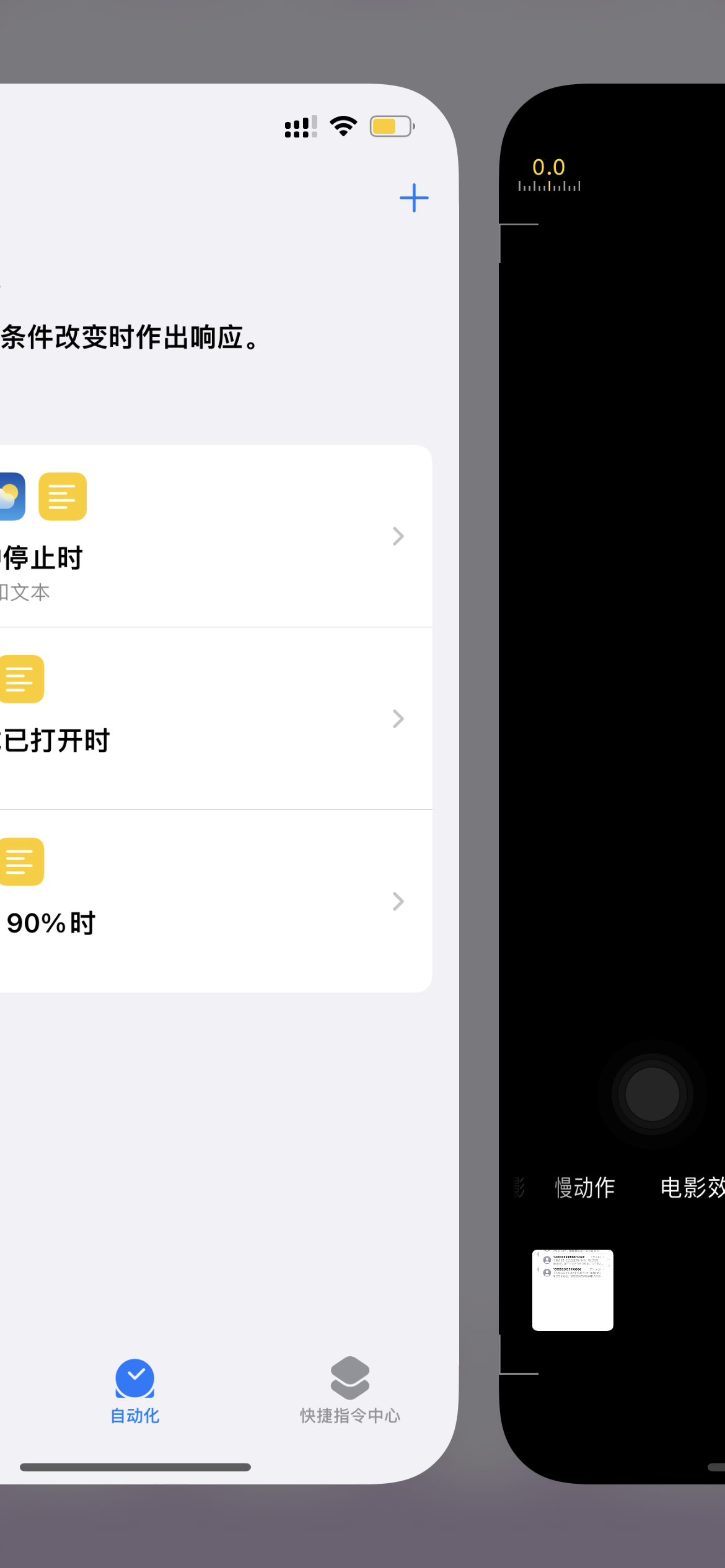Tap the camera shutter button
This screenshot has width=725, height=1568.
(x=652, y=1094)
